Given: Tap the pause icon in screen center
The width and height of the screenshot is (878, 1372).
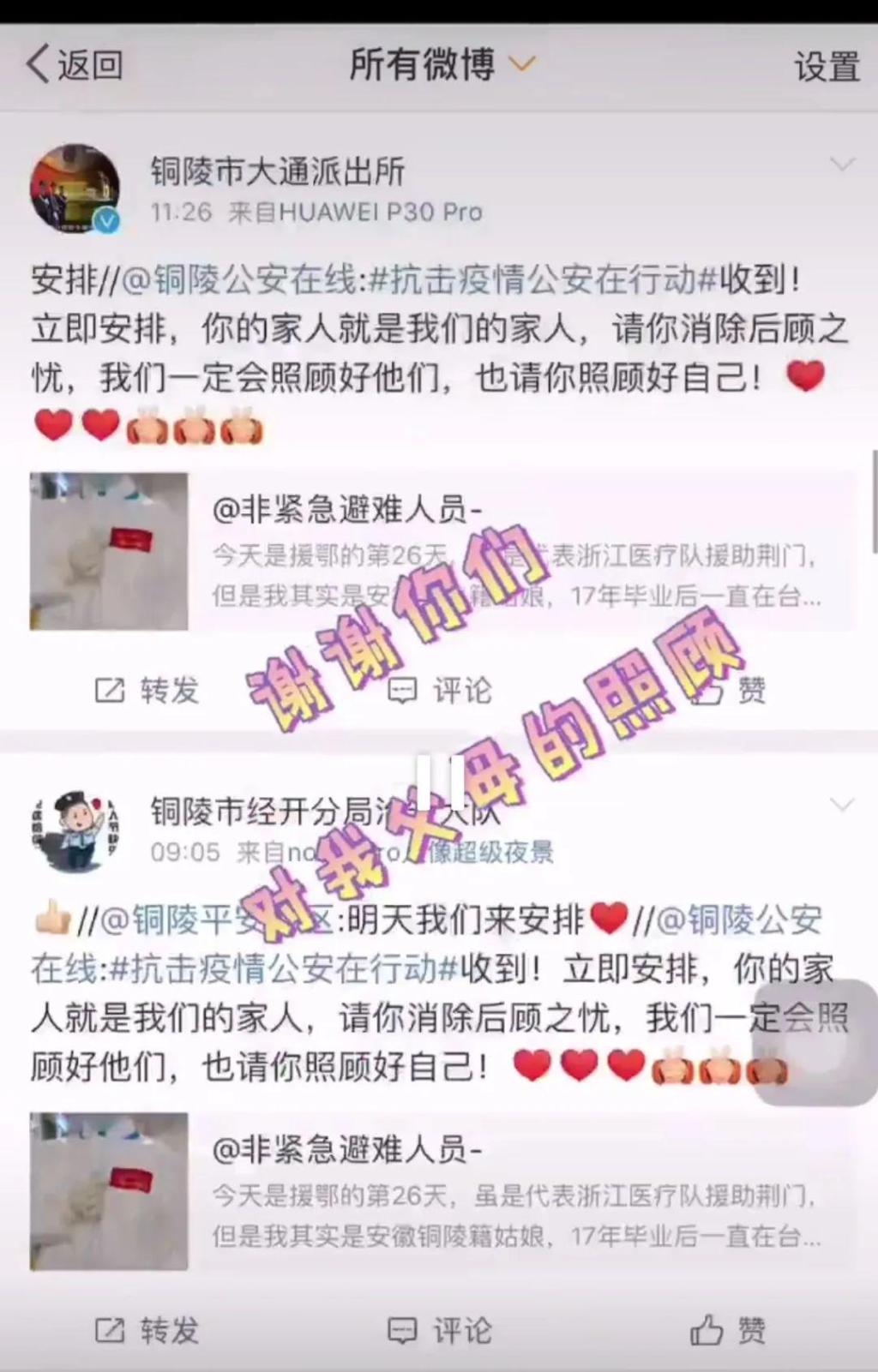Looking at the screenshot, I should tap(441, 782).
